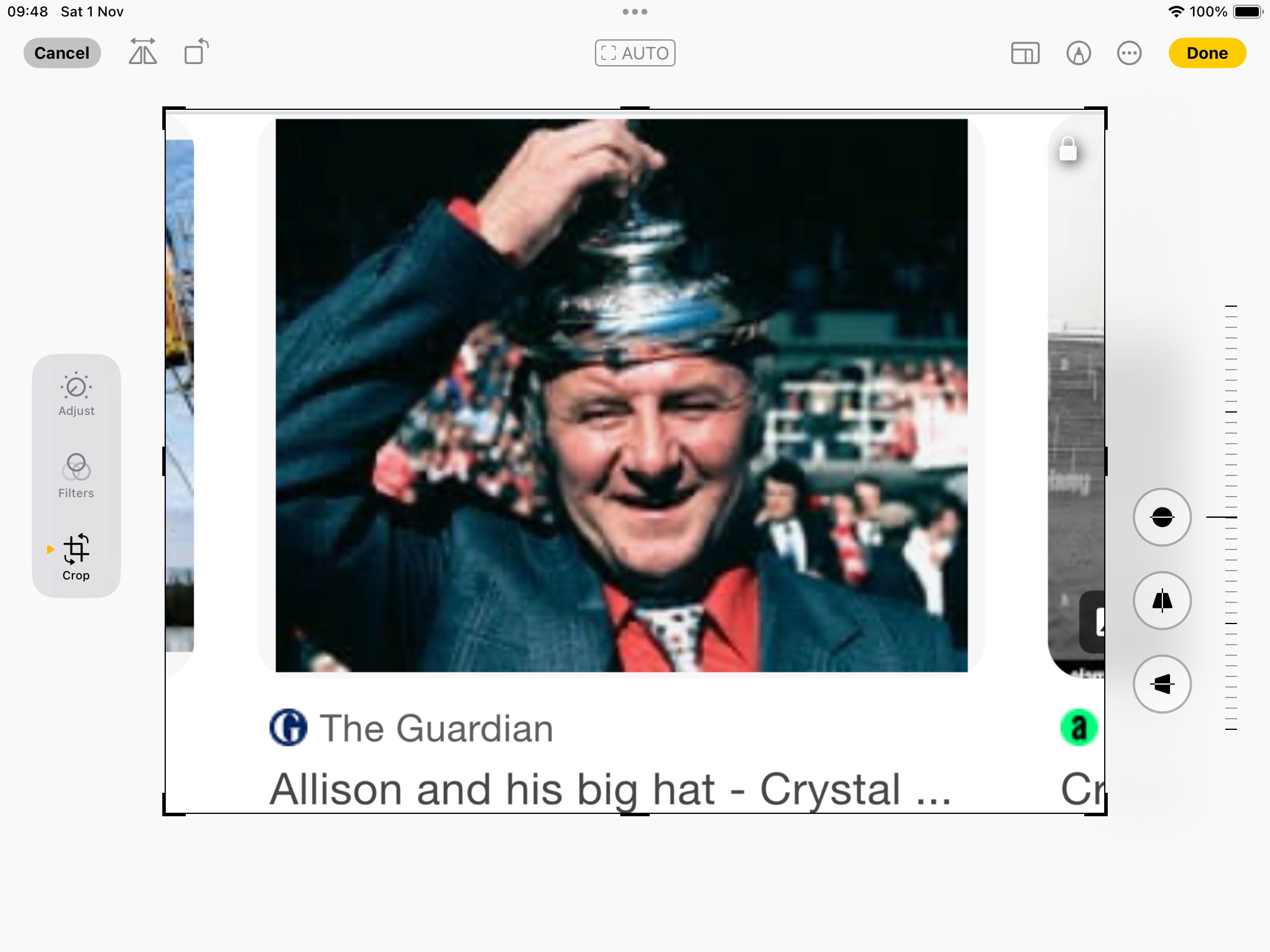Select the horizontal perspective adjustment

(1162, 684)
